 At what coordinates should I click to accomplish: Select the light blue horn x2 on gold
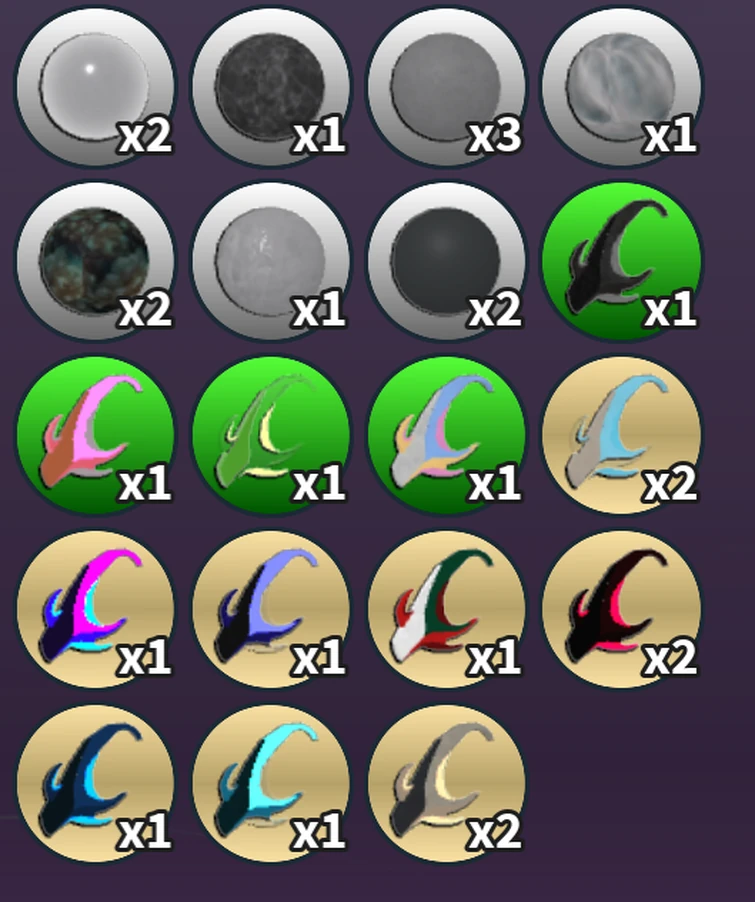click(x=620, y=435)
